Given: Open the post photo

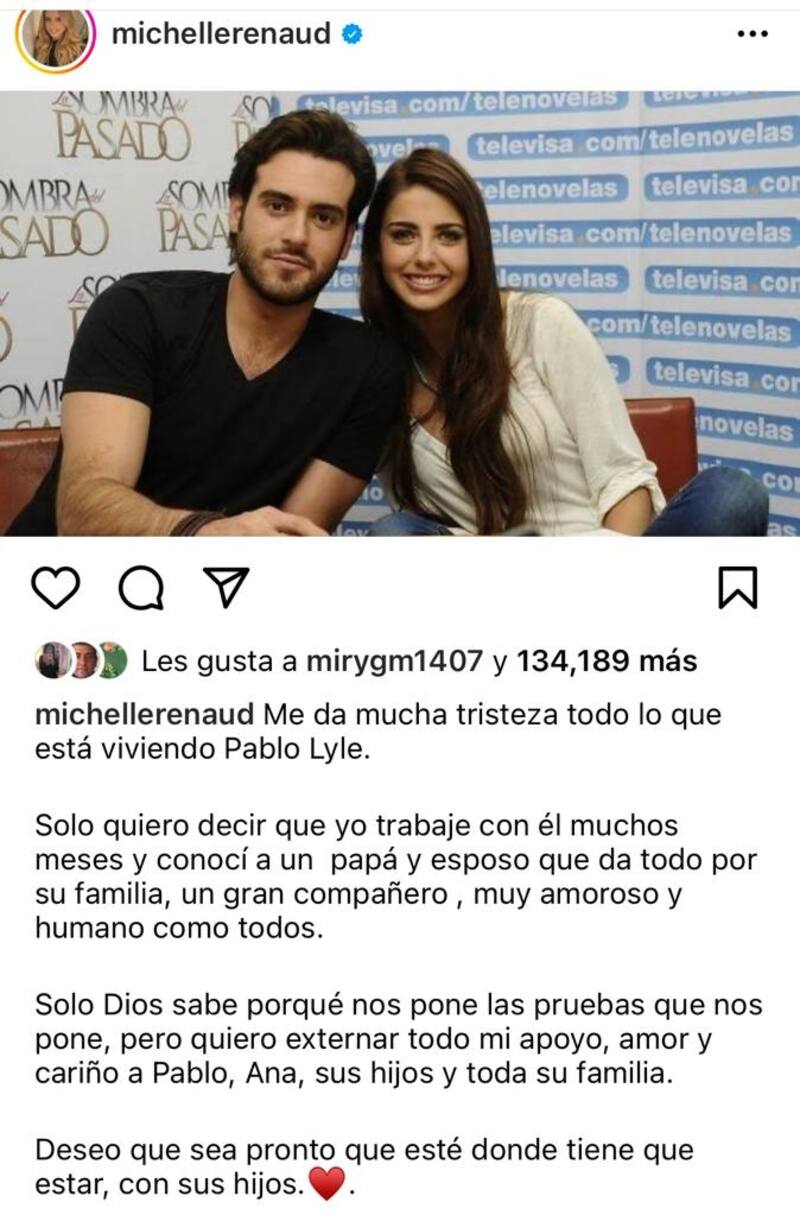Looking at the screenshot, I should pyautogui.click(x=400, y=315).
